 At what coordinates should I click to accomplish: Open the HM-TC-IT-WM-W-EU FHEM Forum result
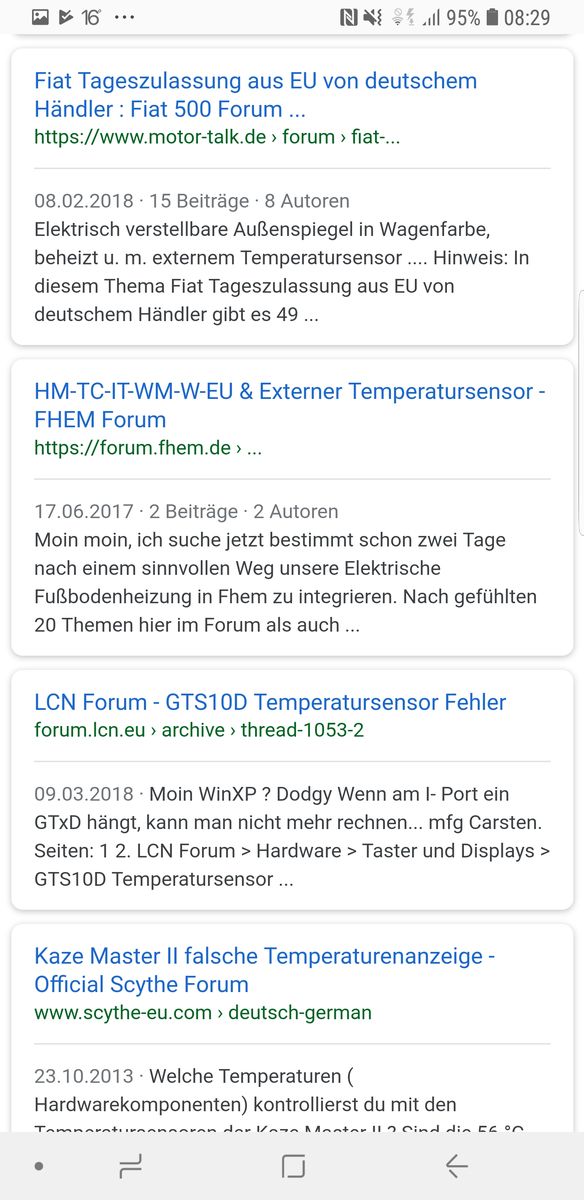pyautogui.click(x=290, y=405)
